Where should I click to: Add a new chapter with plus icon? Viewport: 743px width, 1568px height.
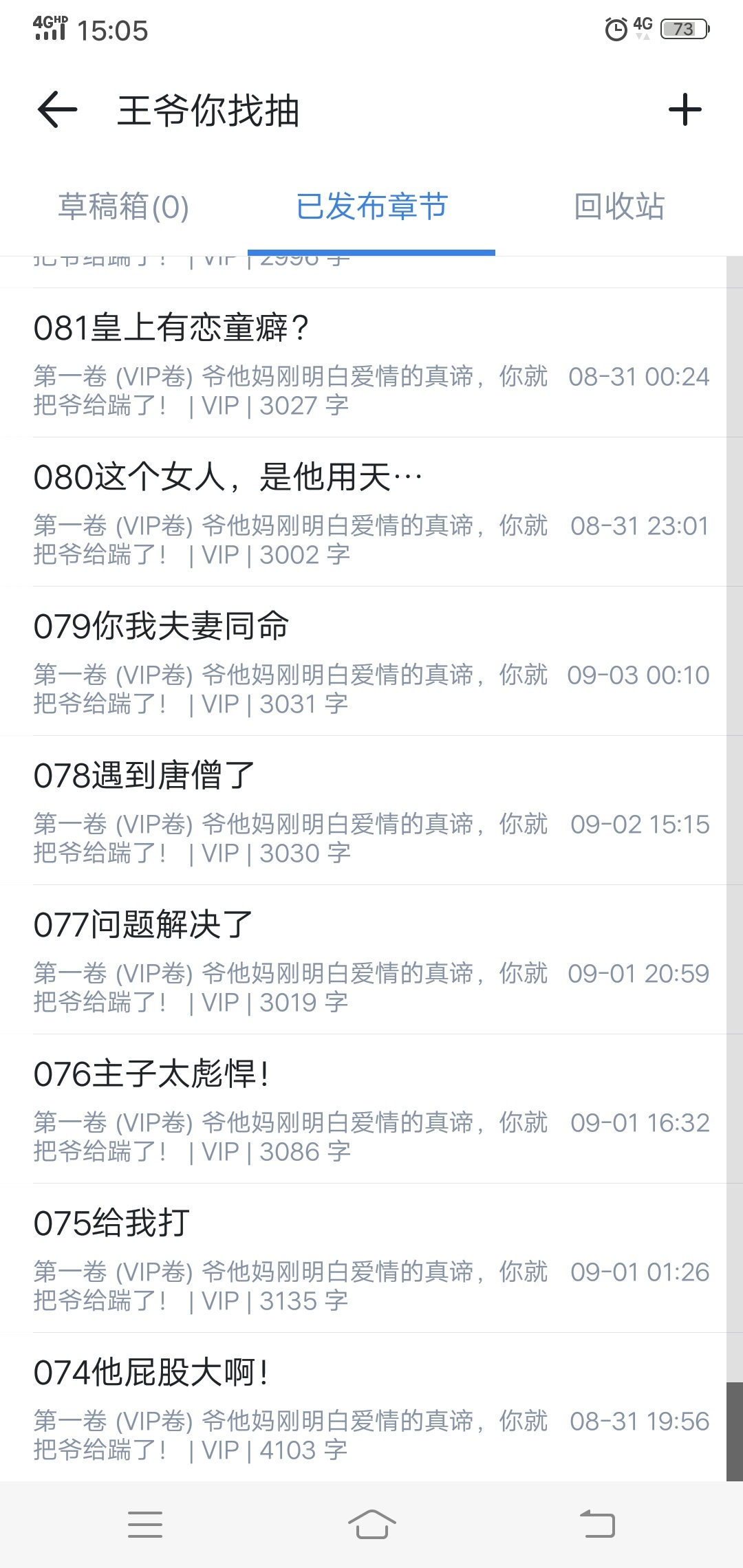coord(685,110)
